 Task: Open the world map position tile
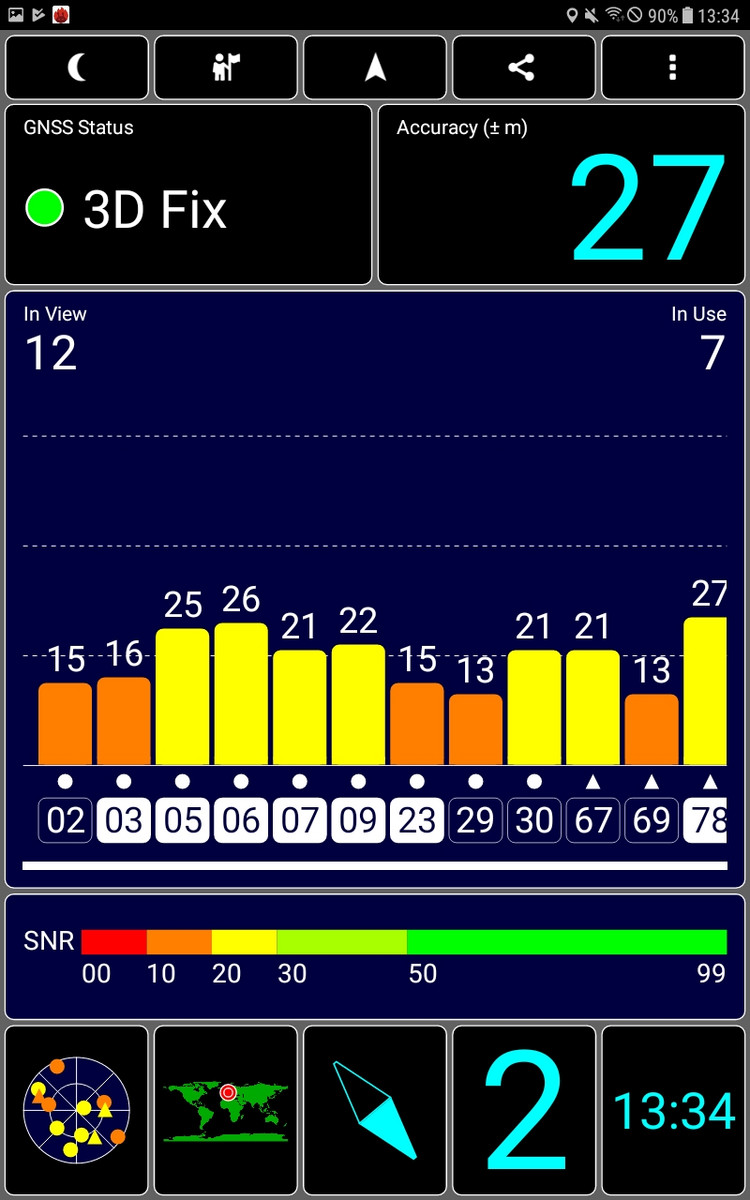pyautogui.click(x=226, y=1110)
